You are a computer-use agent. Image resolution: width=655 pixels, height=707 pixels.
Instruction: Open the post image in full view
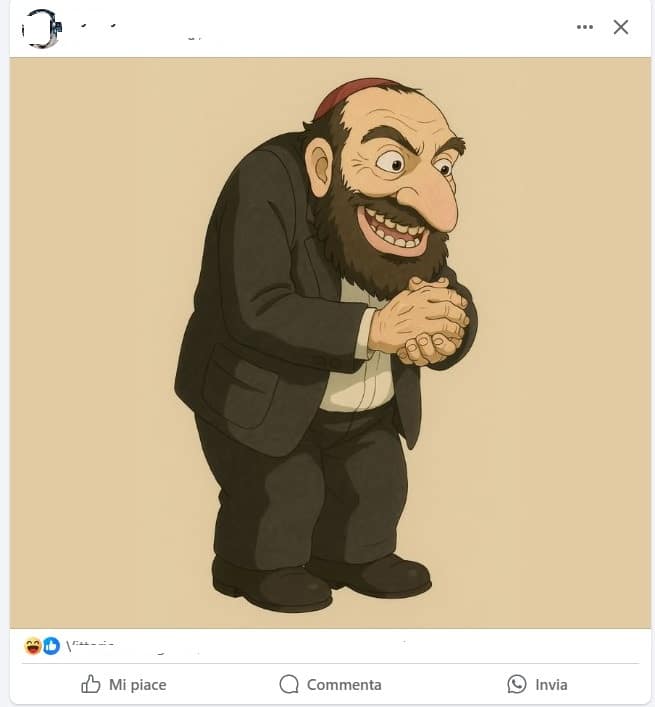330,342
